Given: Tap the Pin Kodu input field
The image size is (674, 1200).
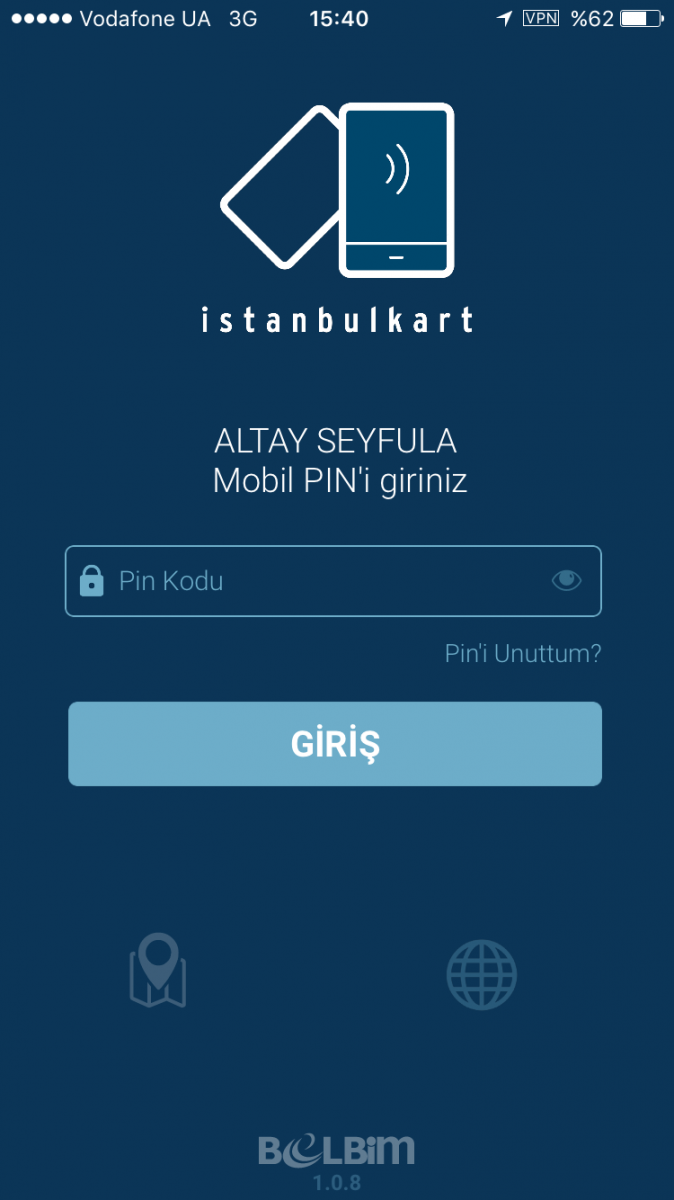Looking at the screenshot, I should [x=320, y=581].
